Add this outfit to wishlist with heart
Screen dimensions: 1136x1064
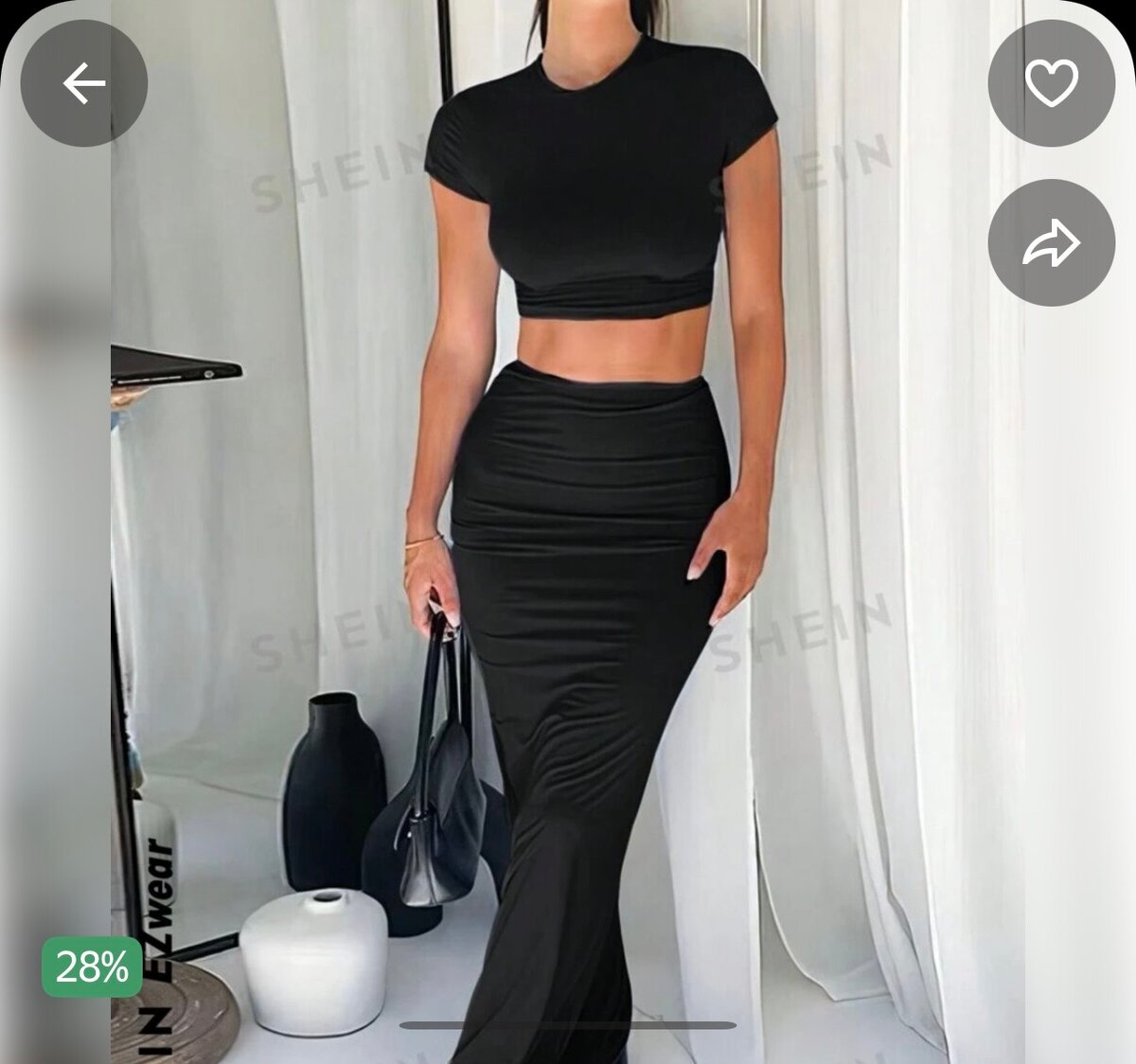tap(1052, 83)
